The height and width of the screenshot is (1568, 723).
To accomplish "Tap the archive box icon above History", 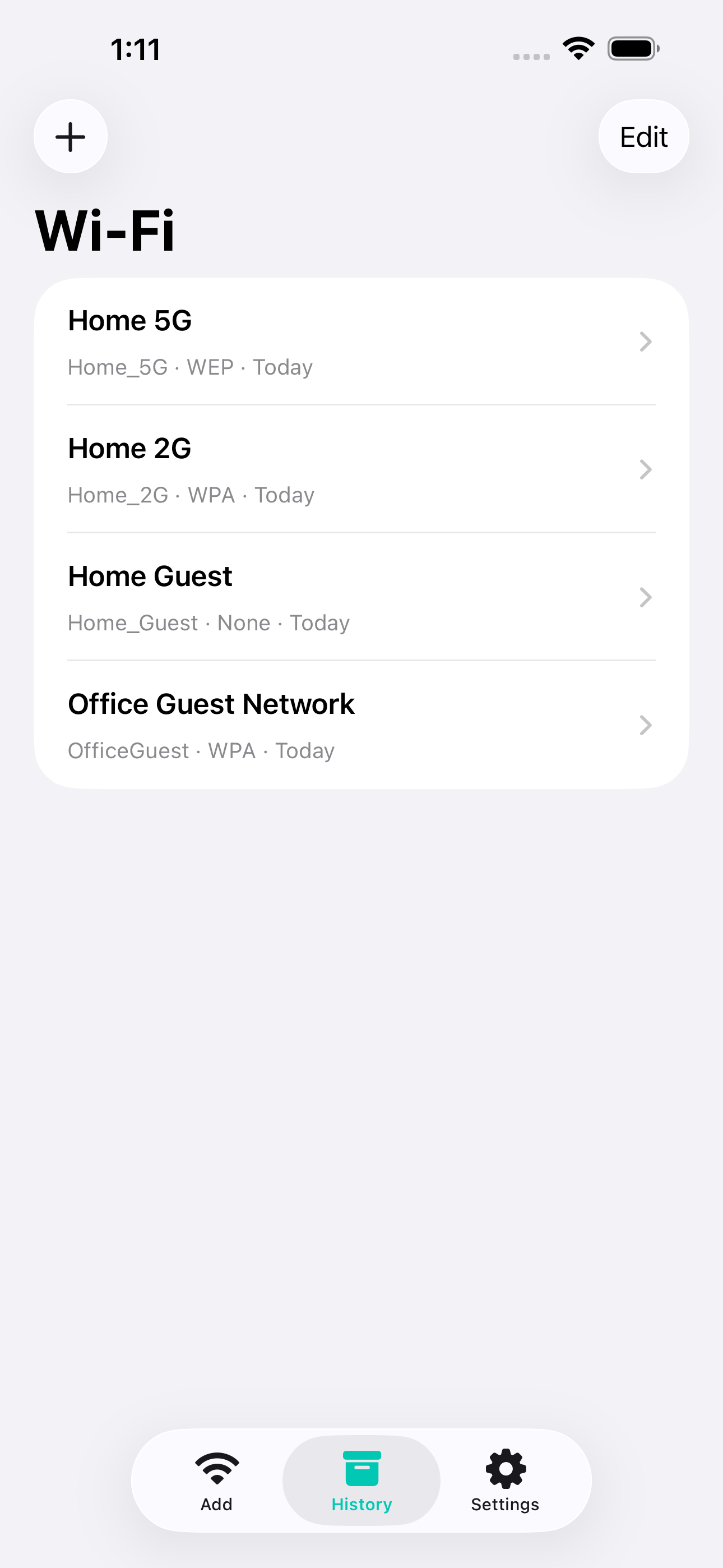I will (x=361, y=1467).
